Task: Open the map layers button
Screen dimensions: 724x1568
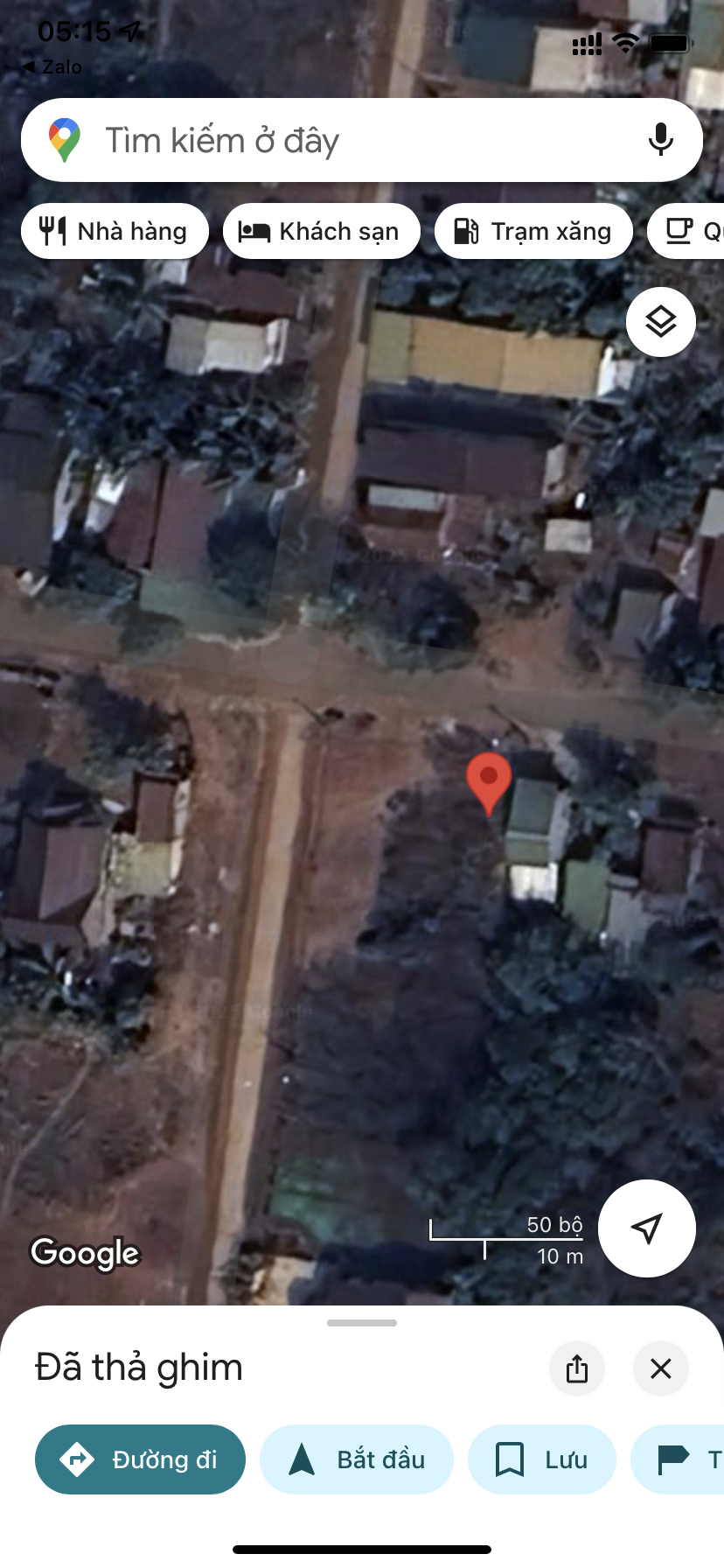Action: pyautogui.click(x=661, y=322)
